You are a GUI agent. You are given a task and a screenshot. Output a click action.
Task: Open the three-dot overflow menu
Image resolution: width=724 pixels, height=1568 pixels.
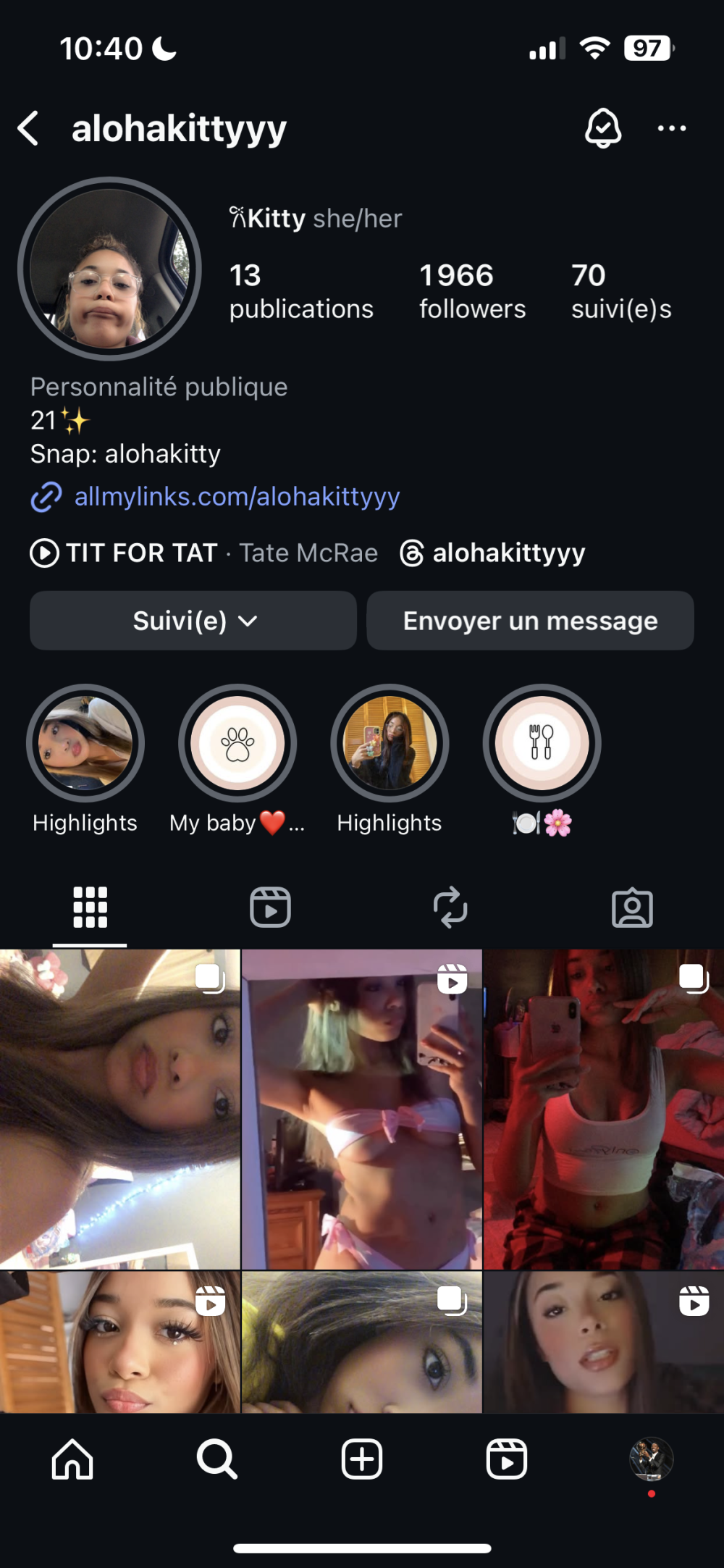pos(671,128)
